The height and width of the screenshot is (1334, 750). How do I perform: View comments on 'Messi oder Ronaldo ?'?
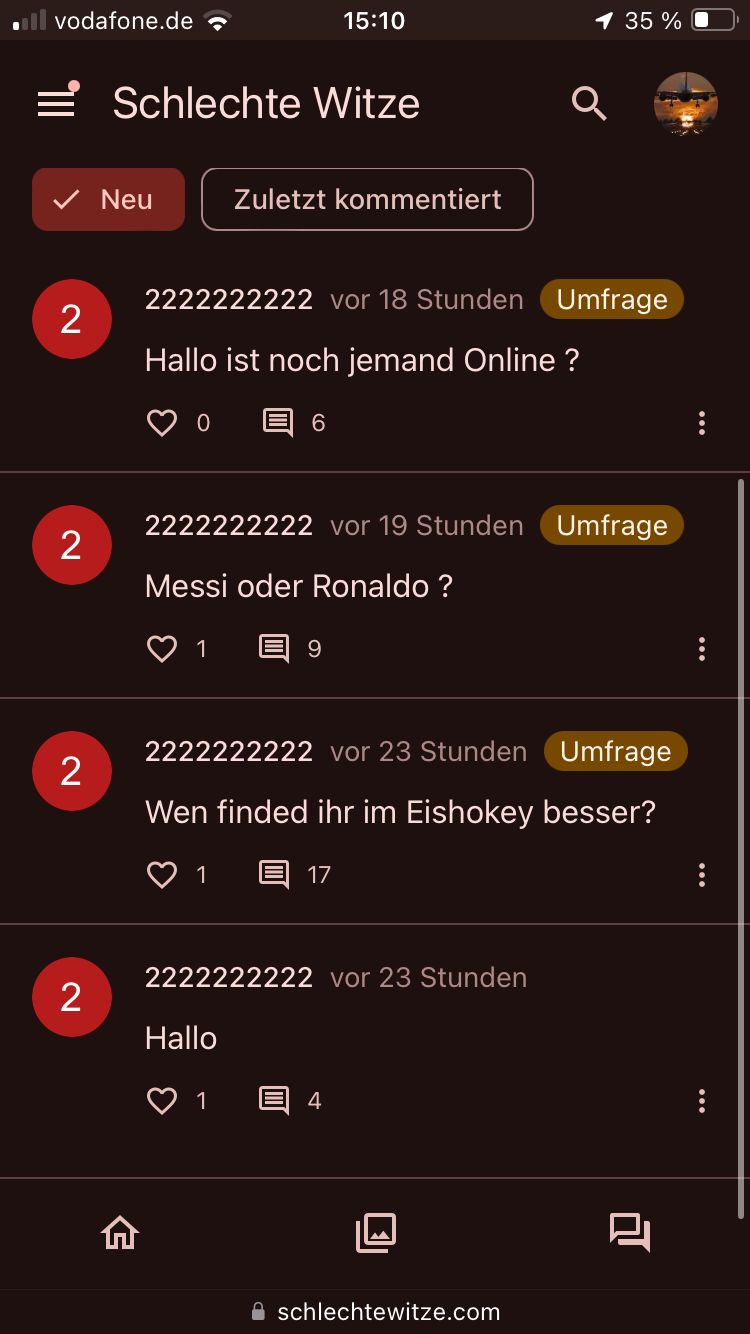[274, 649]
